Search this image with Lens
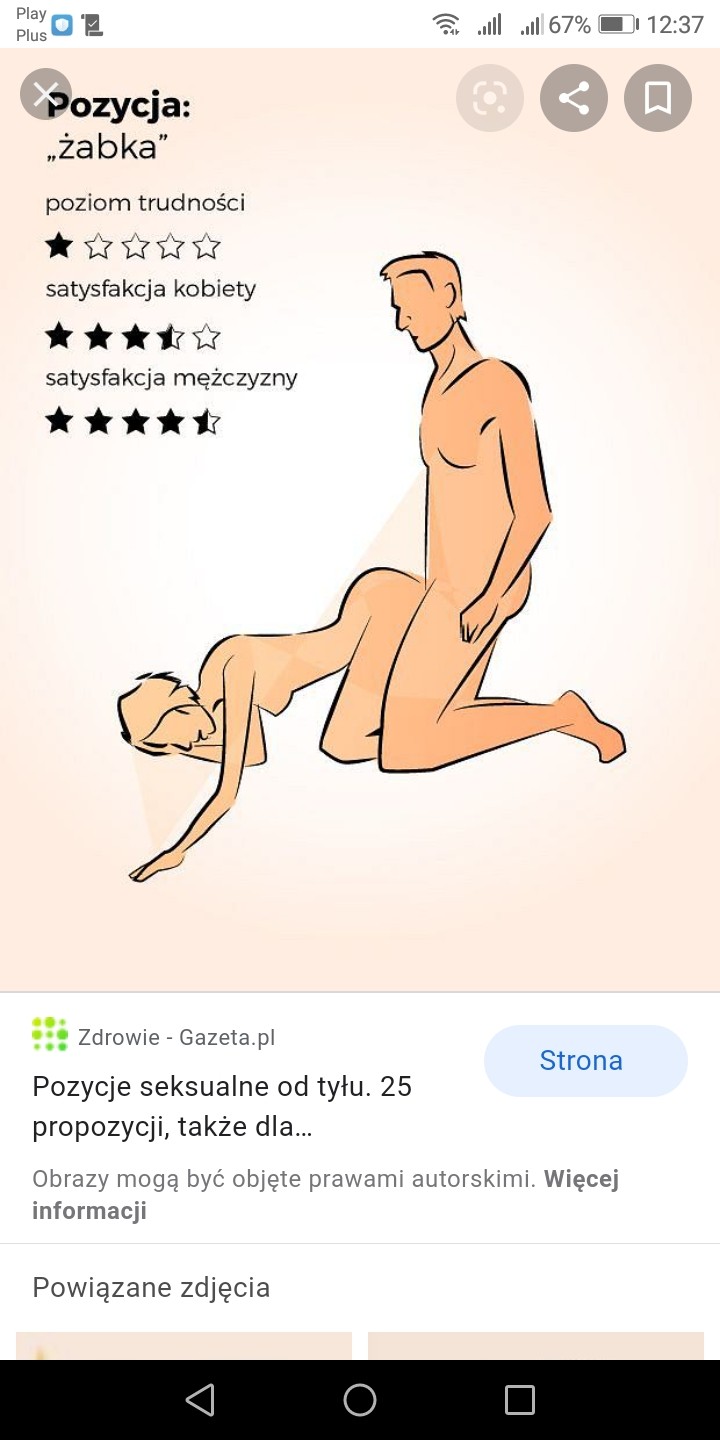Viewport: 720px width, 1440px height. [490, 98]
